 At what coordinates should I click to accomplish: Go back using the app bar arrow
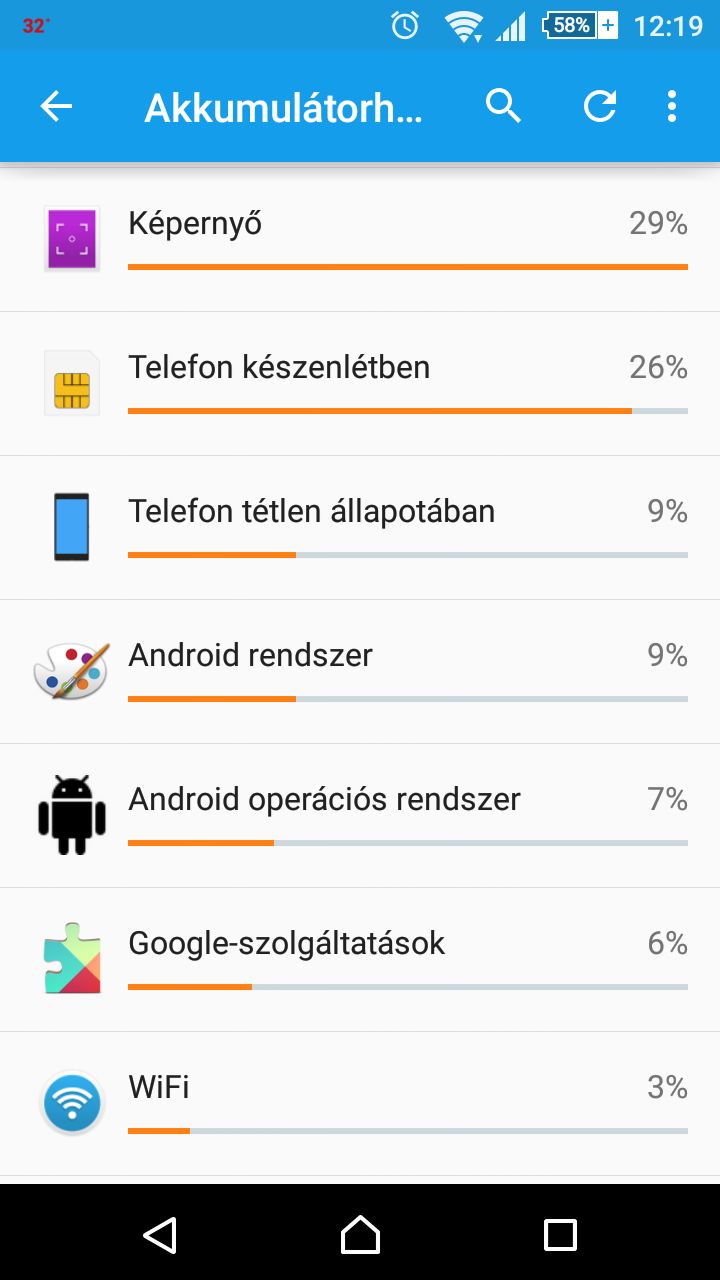pyautogui.click(x=56, y=106)
